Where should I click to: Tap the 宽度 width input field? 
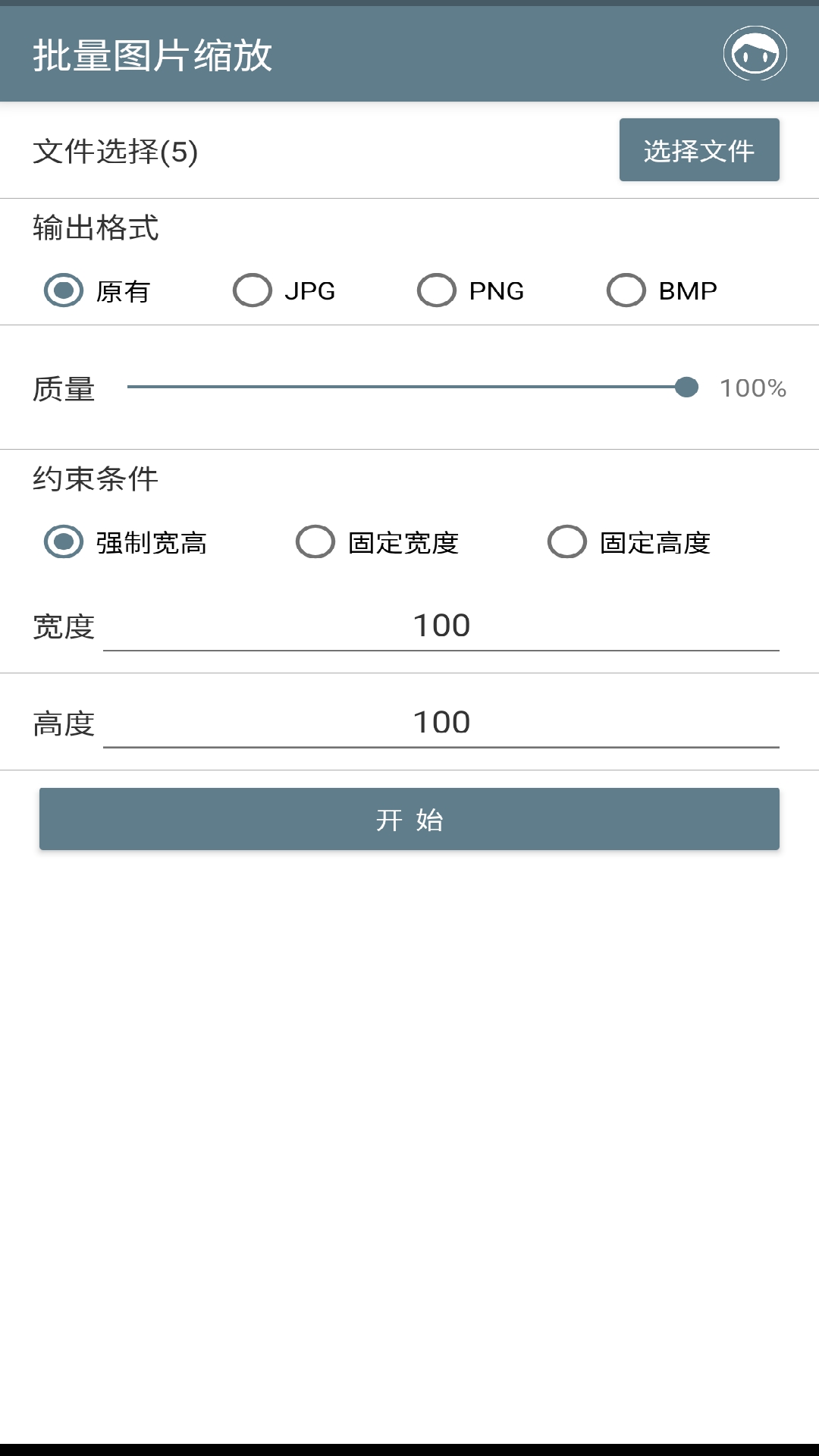(x=441, y=626)
